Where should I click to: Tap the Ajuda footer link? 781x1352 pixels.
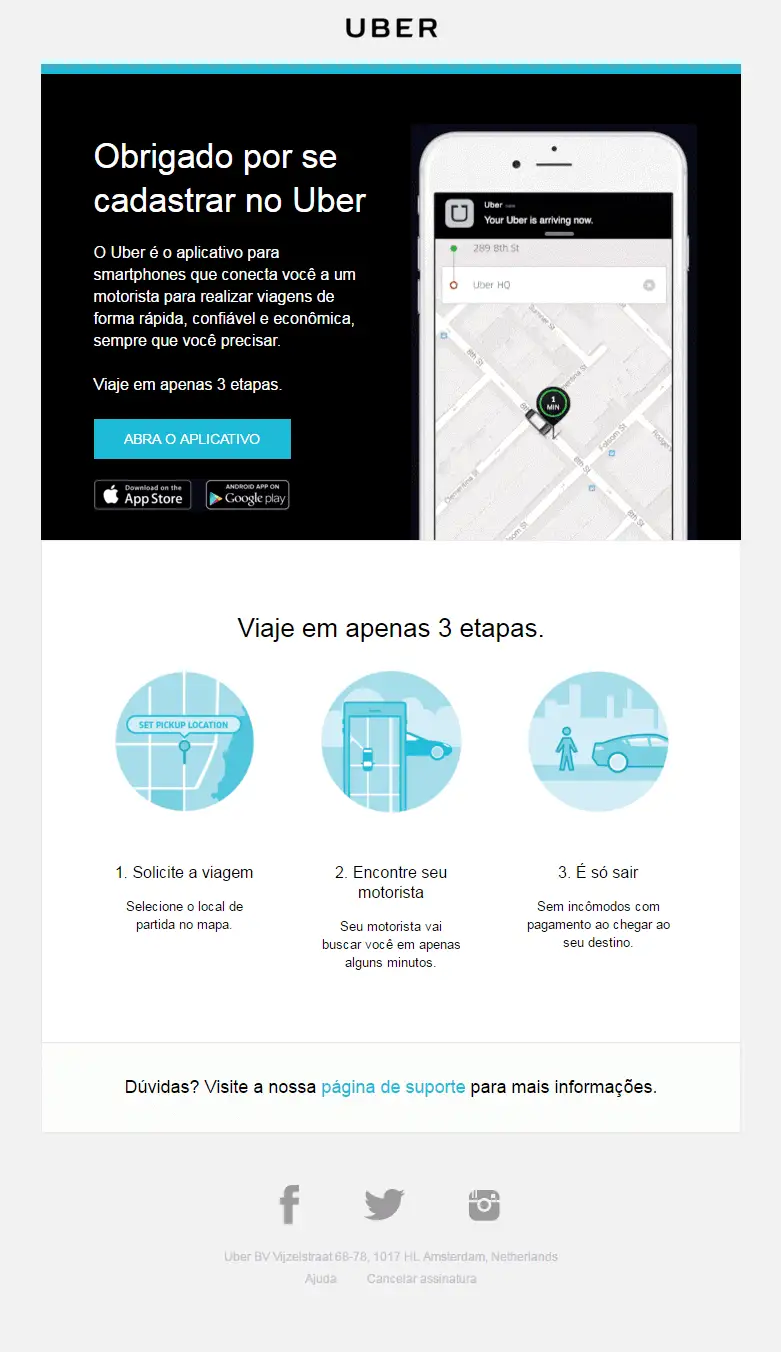(321, 1279)
